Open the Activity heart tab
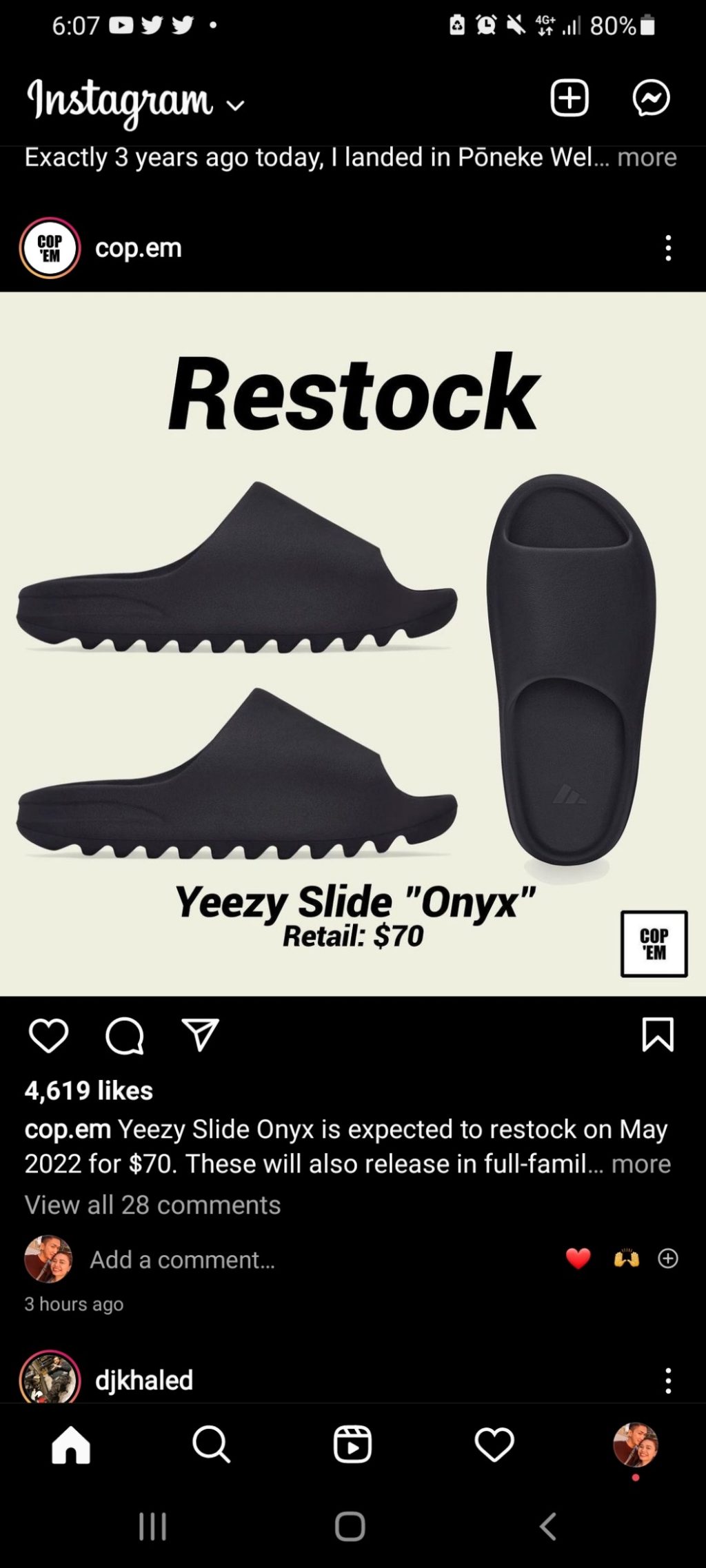This screenshot has height=1568, width=706. 494,1444
